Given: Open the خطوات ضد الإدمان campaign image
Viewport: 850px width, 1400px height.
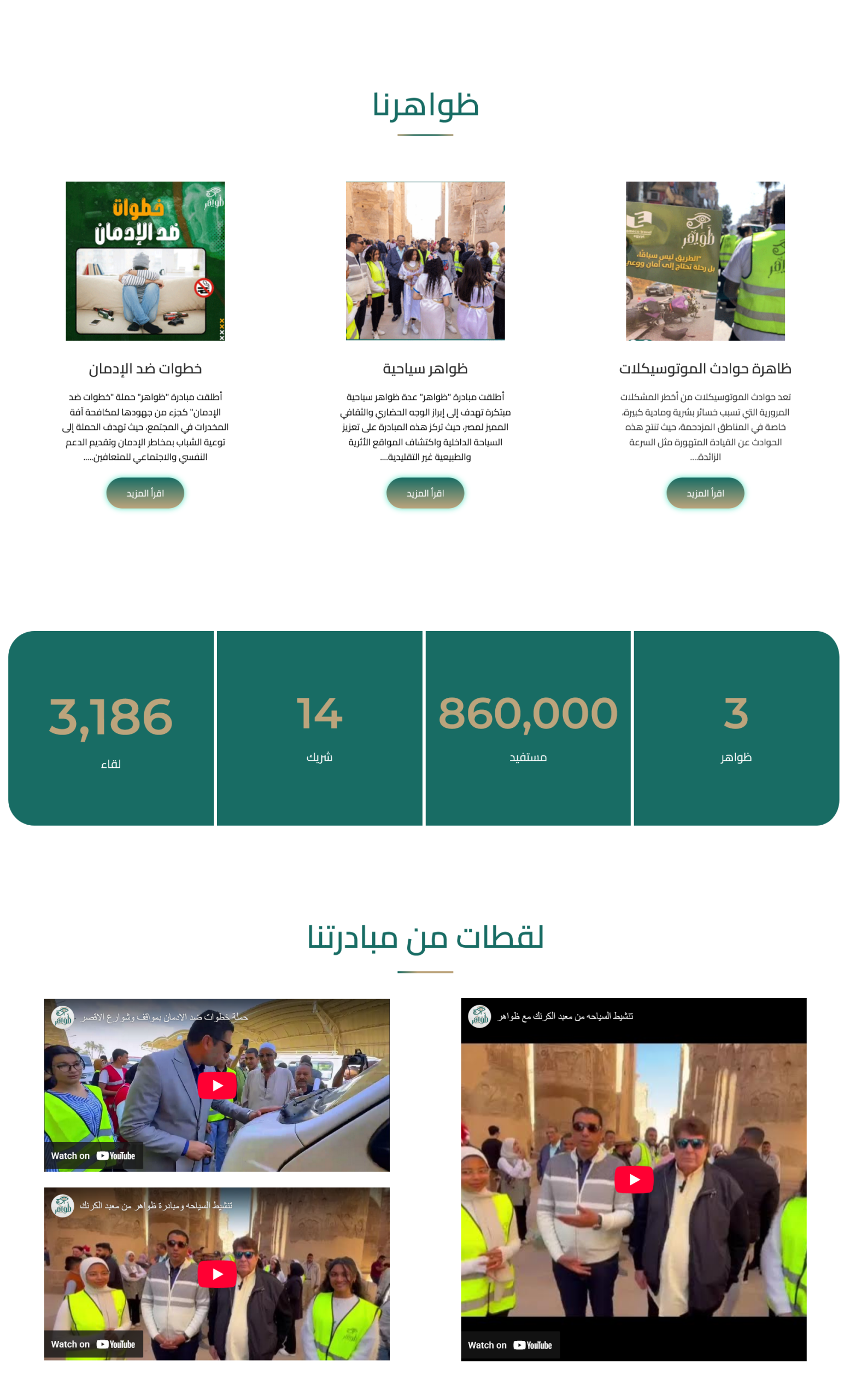Looking at the screenshot, I should point(145,261).
